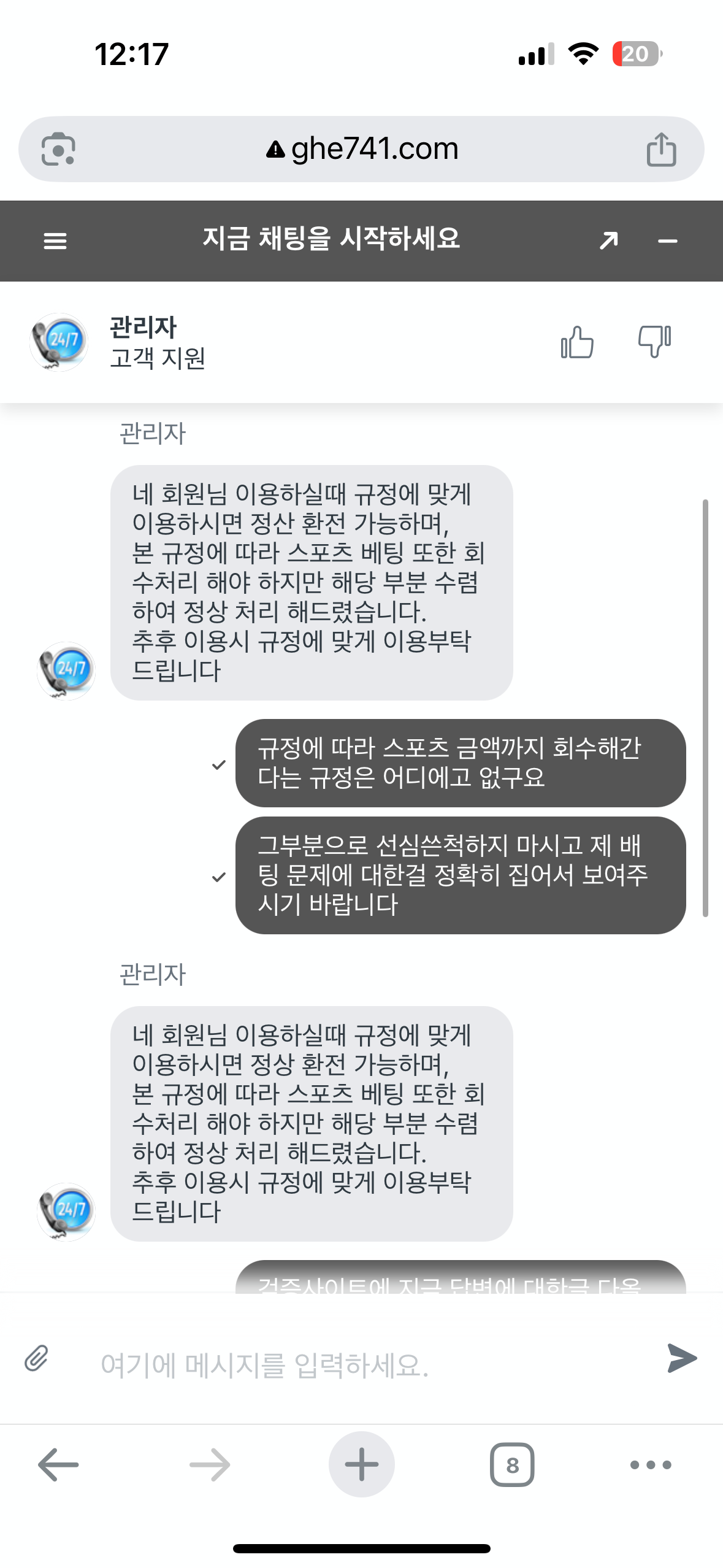Show the 8 open tabs
723x1568 pixels.
pos(512,1464)
